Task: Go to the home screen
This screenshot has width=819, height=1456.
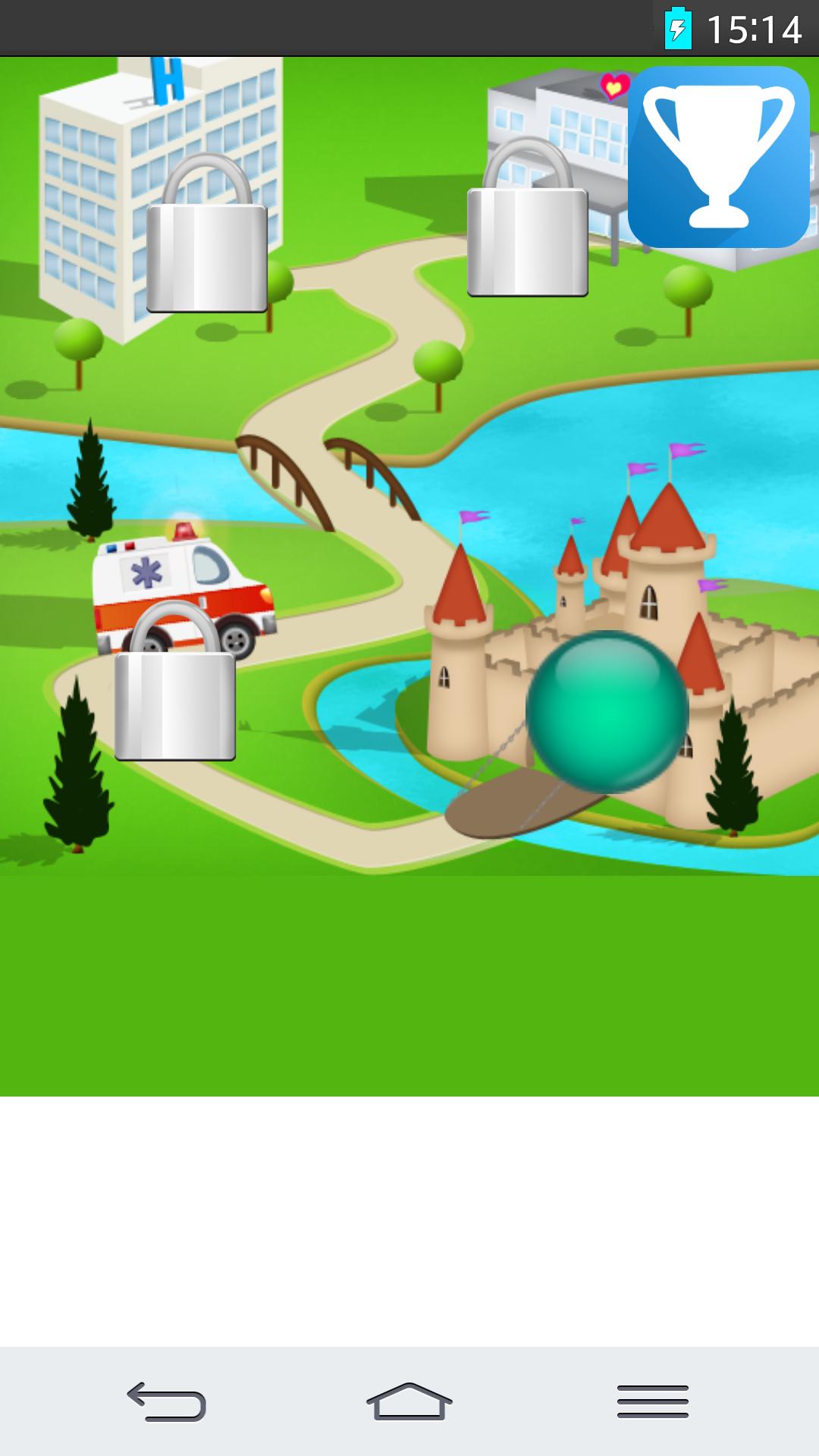Action: point(409,1401)
